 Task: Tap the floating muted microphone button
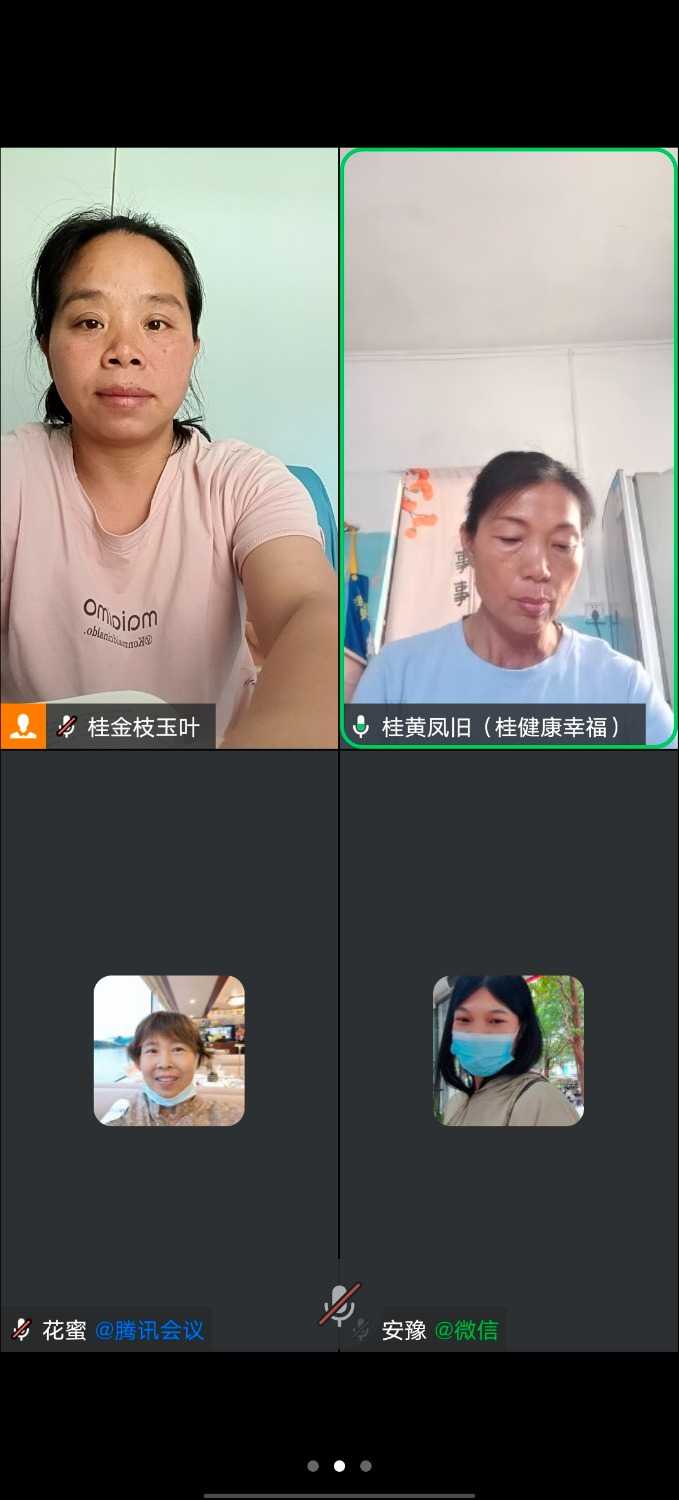tap(340, 1305)
